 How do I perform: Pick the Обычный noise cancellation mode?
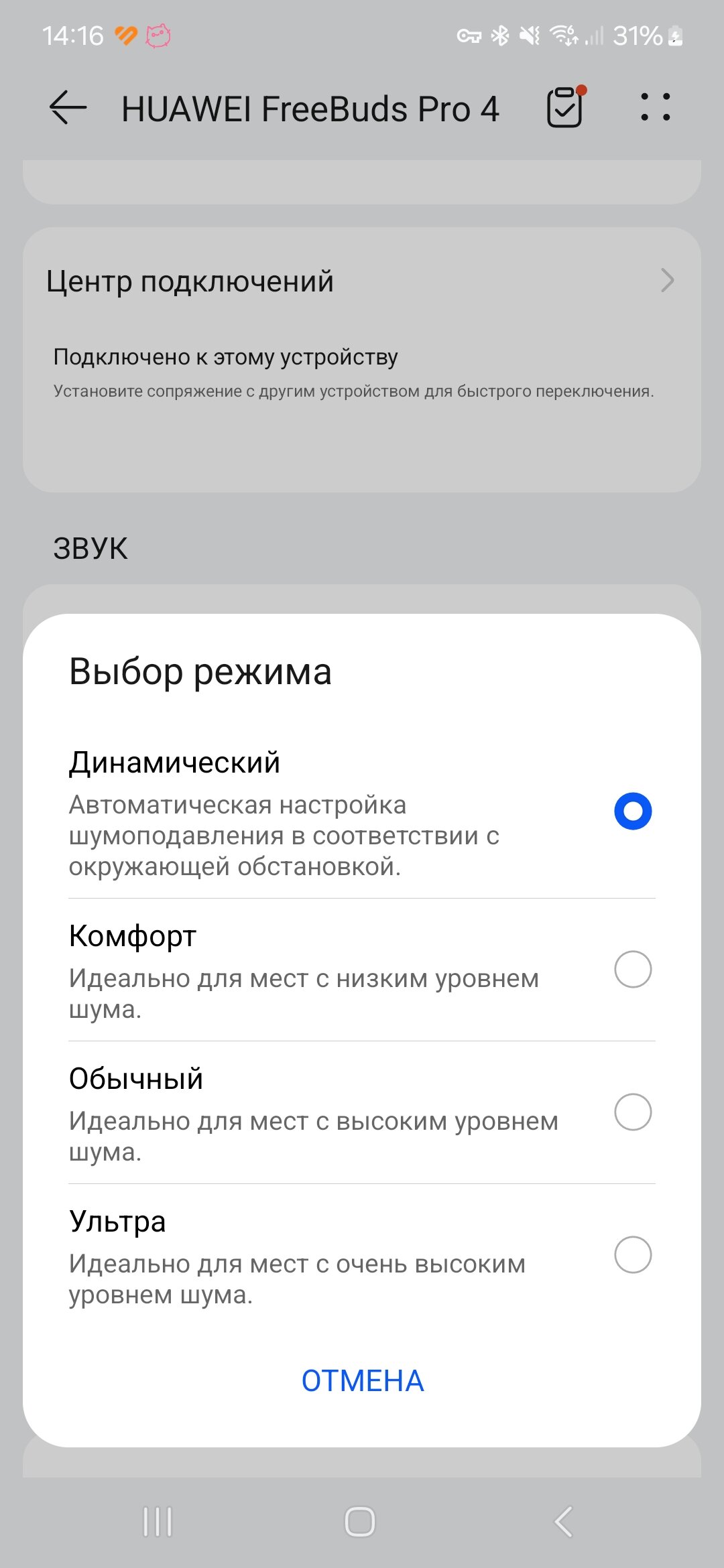click(x=362, y=1112)
